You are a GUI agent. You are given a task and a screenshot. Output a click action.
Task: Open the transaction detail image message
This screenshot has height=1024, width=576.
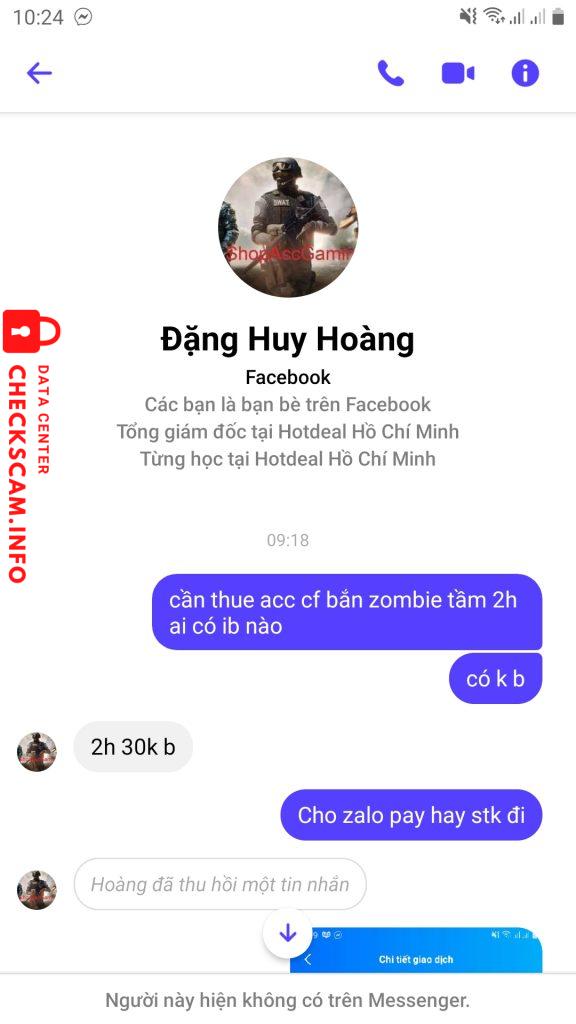pyautogui.click(x=416, y=950)
